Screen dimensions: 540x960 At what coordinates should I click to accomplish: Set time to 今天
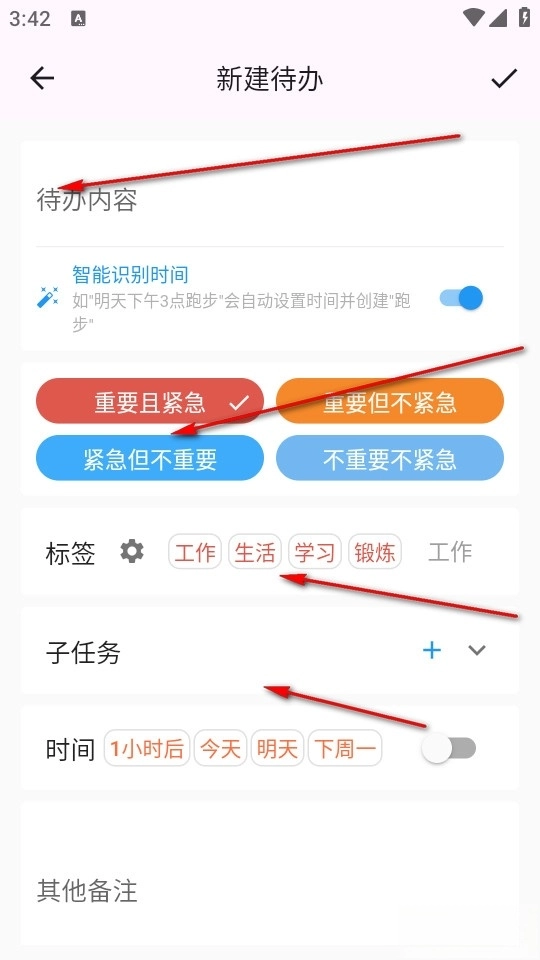(x=220, y=748)
